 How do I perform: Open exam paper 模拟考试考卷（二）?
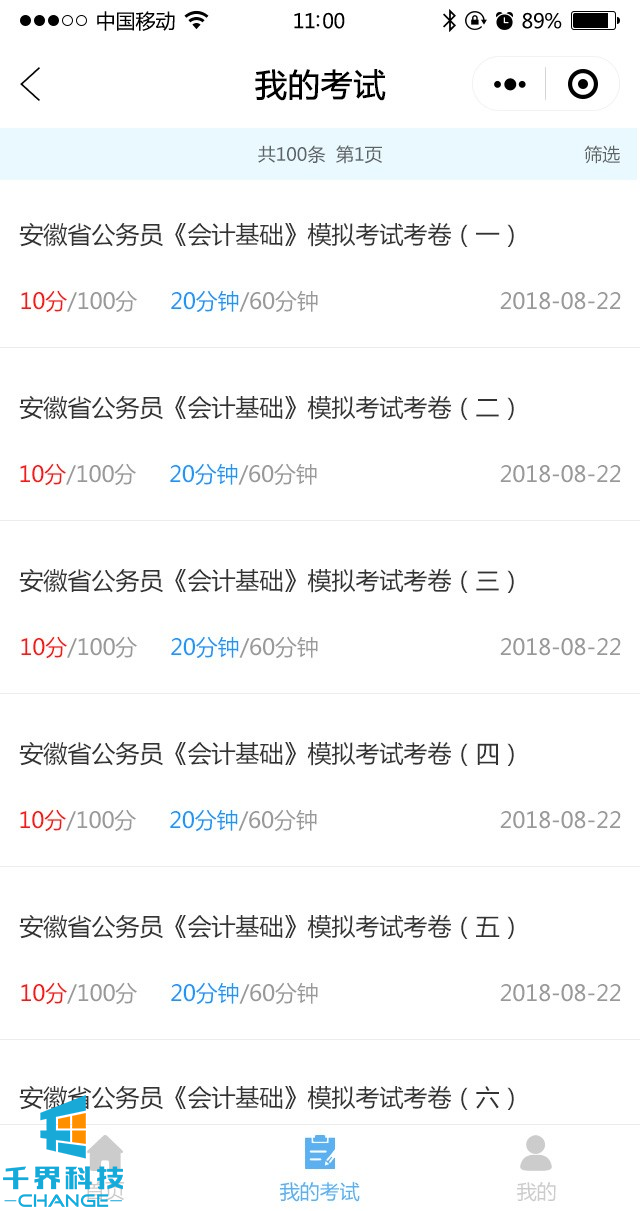268,409
